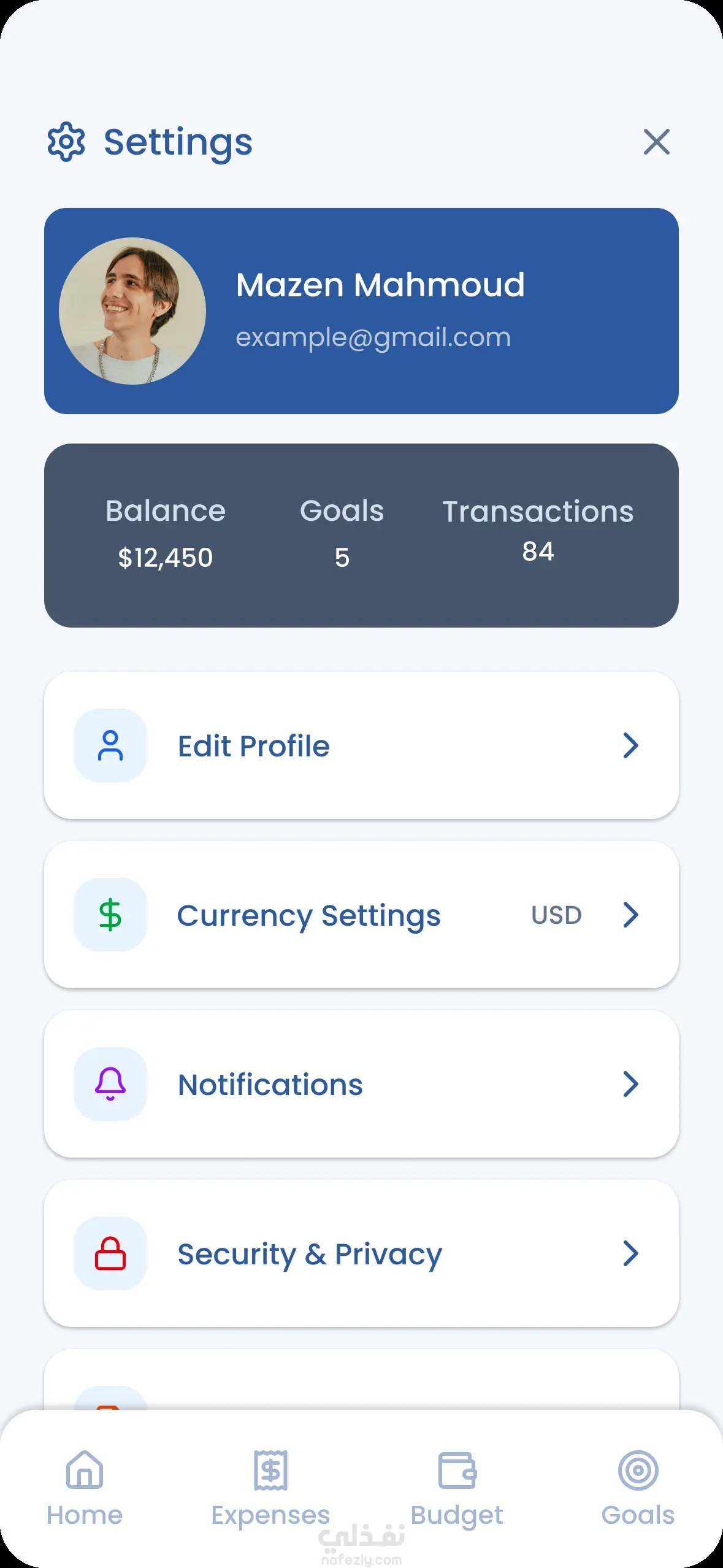Open the Notifications settings row

(361, 1084)
